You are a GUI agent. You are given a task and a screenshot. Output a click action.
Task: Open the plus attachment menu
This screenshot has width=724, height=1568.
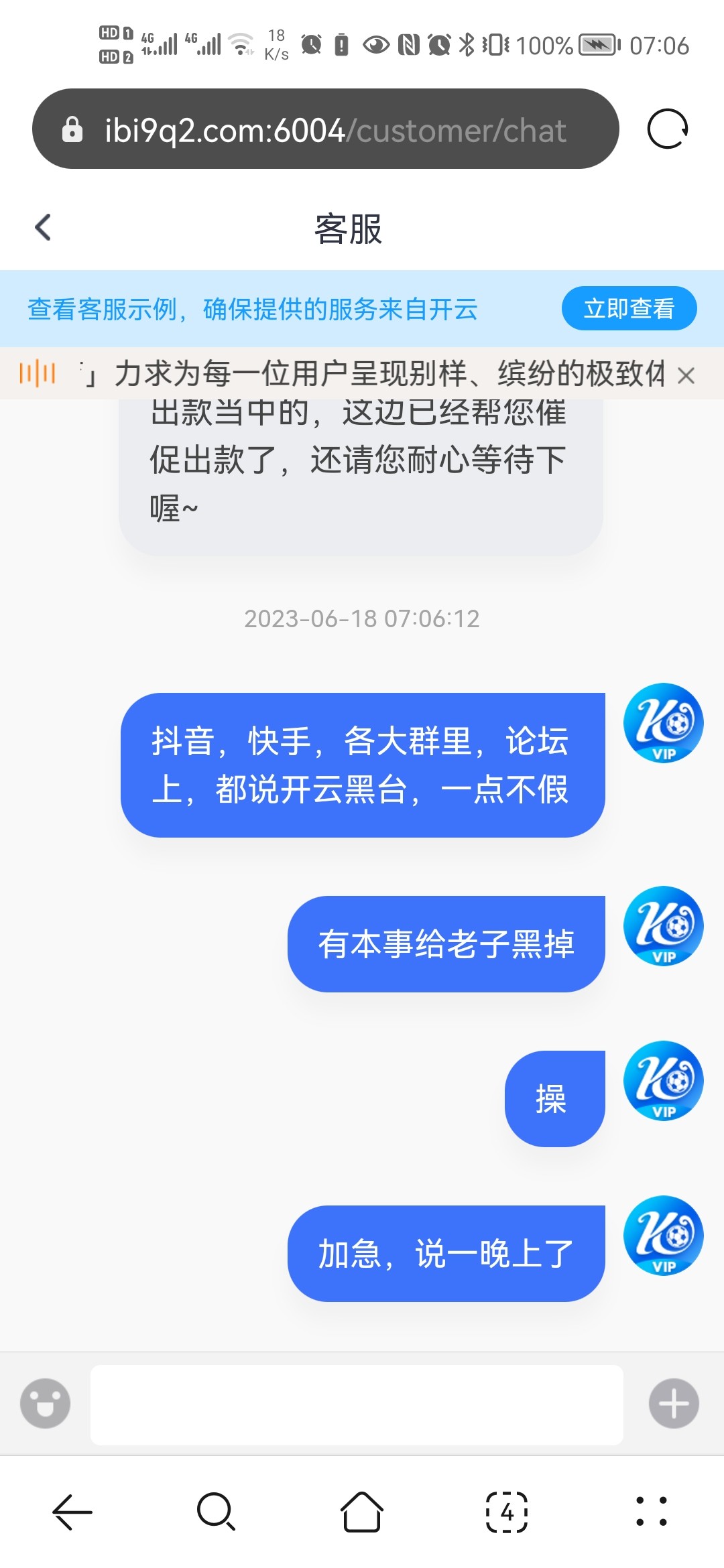(674, 1403)
